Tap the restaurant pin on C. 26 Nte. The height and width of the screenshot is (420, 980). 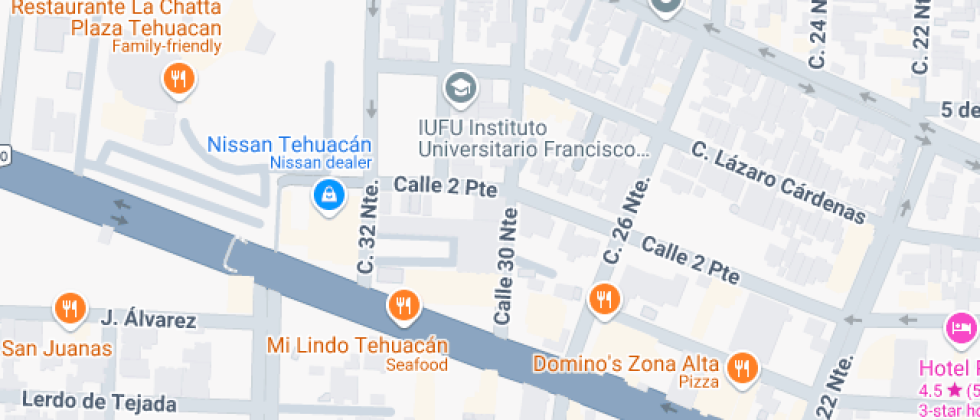604,298
